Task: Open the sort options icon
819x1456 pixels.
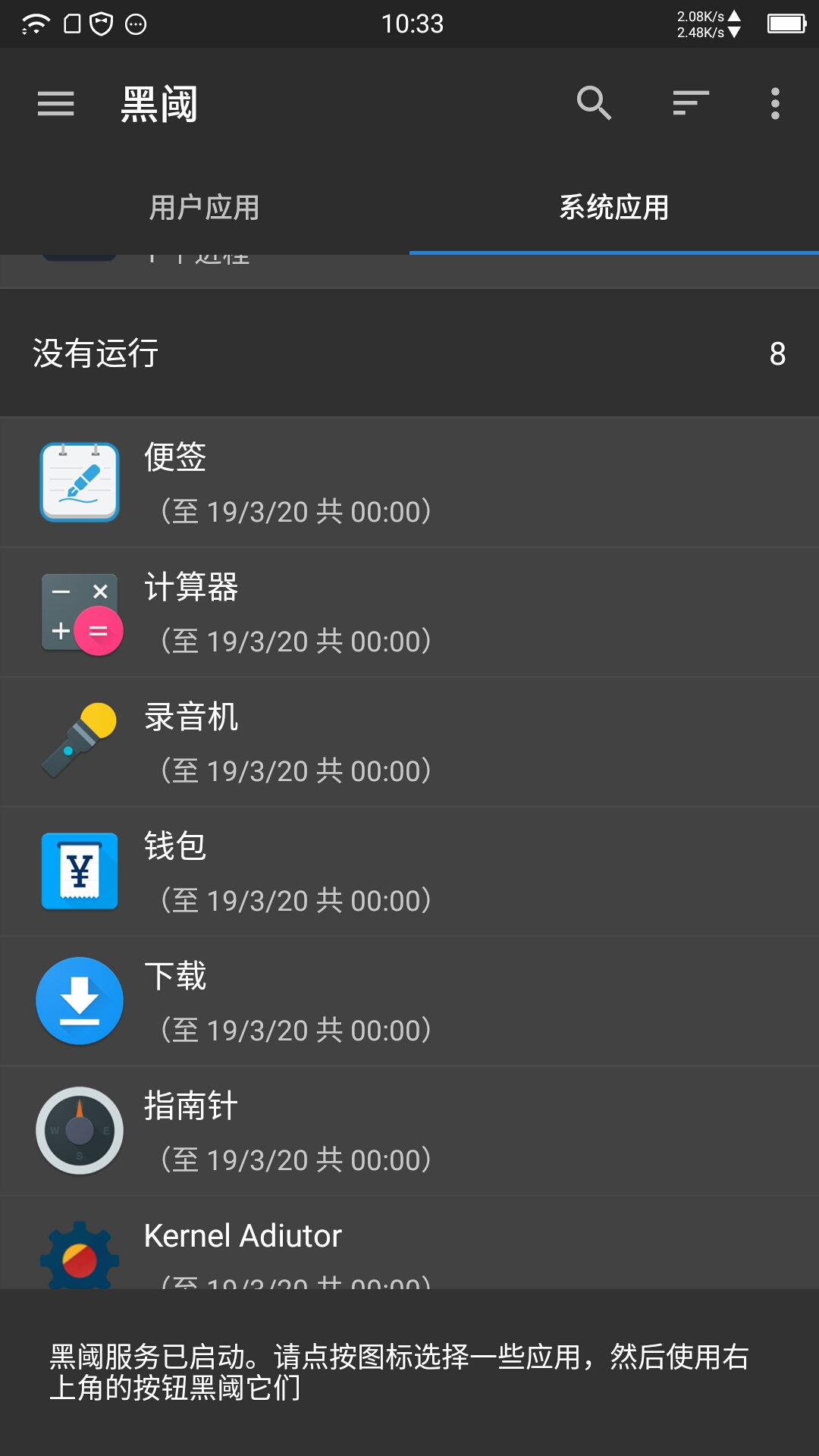Action: pos(690,103)
